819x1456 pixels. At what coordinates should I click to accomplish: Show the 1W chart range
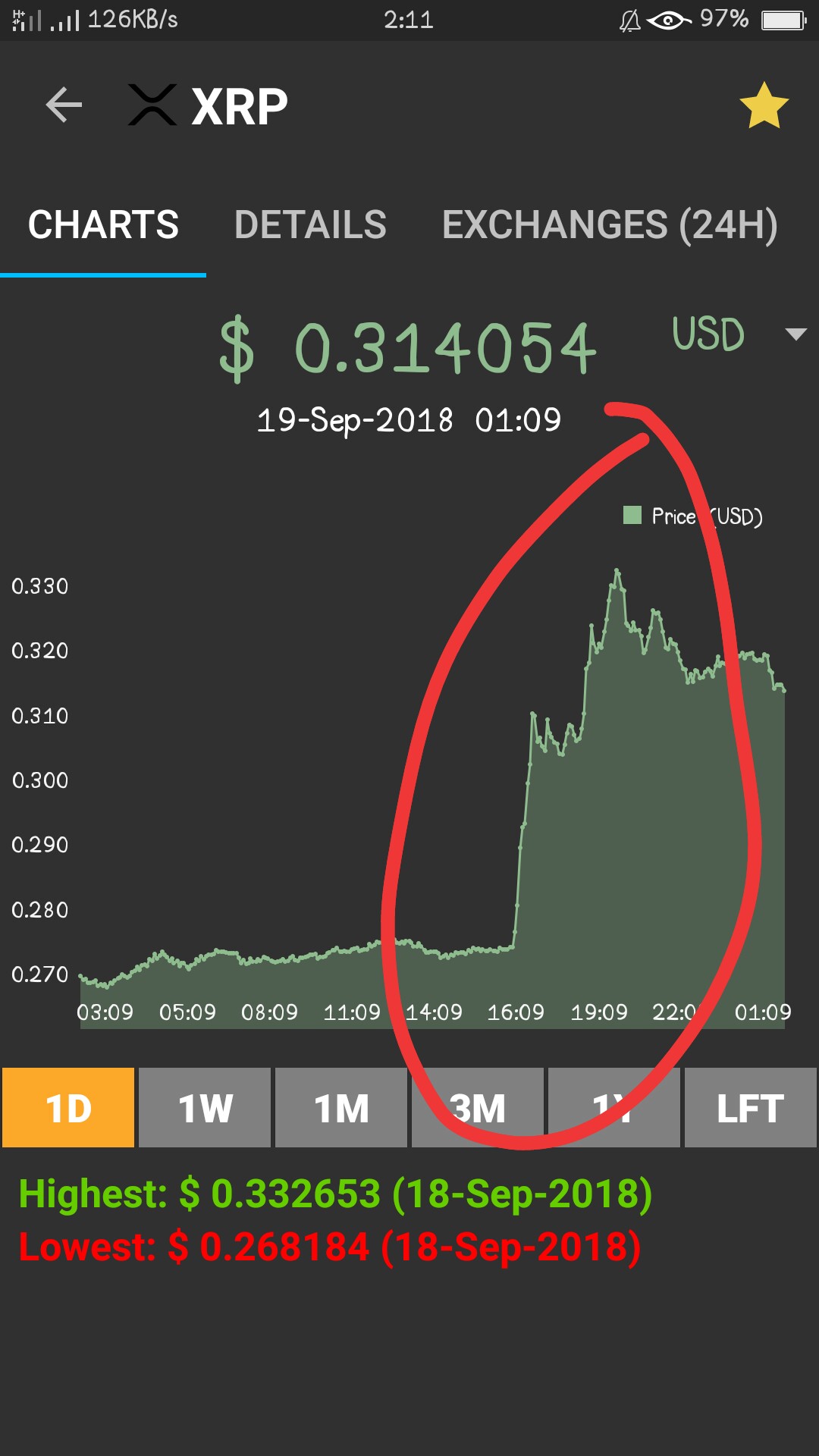click(x=205, y=1108)
